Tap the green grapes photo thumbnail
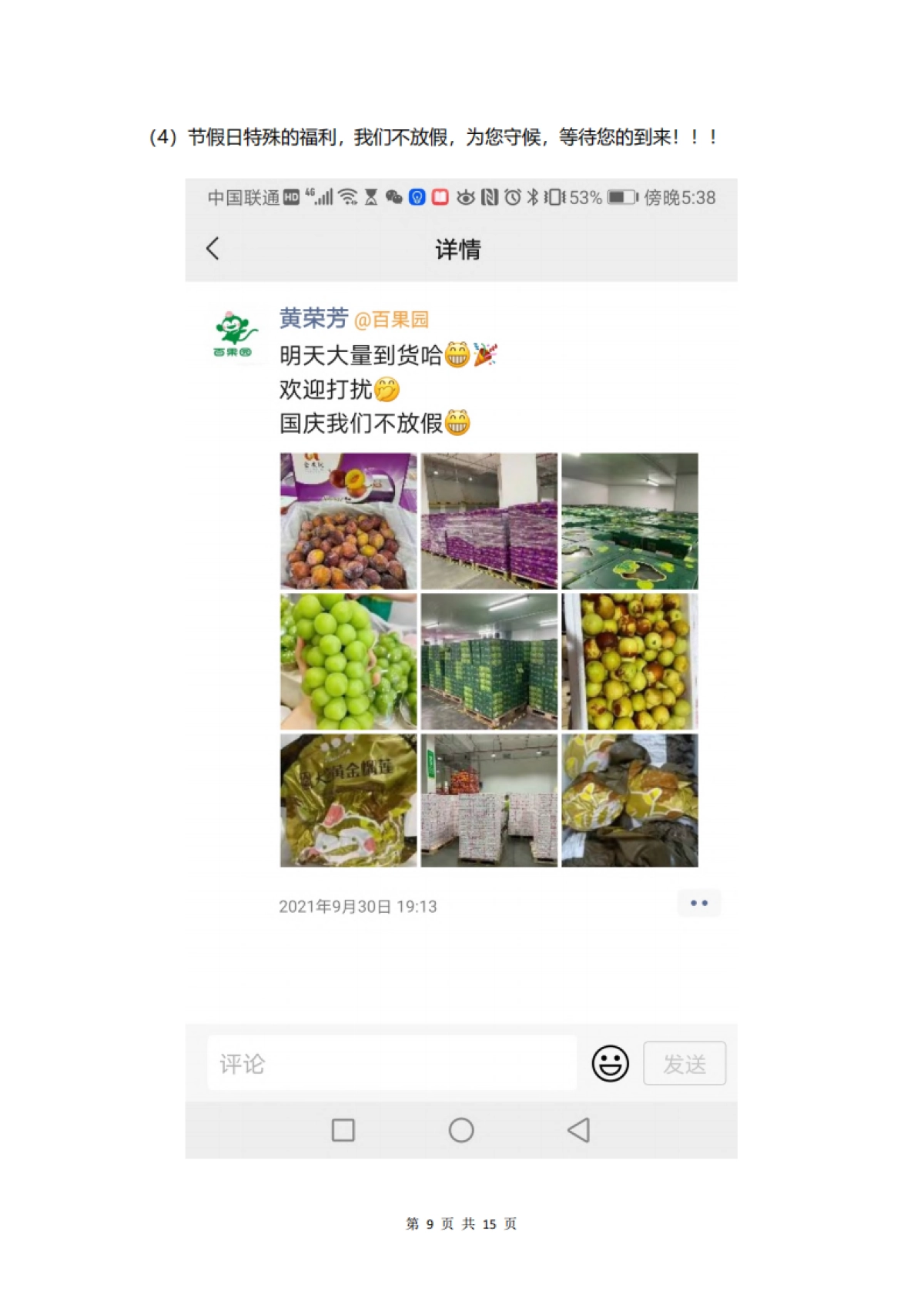 [x=347, y=662]
